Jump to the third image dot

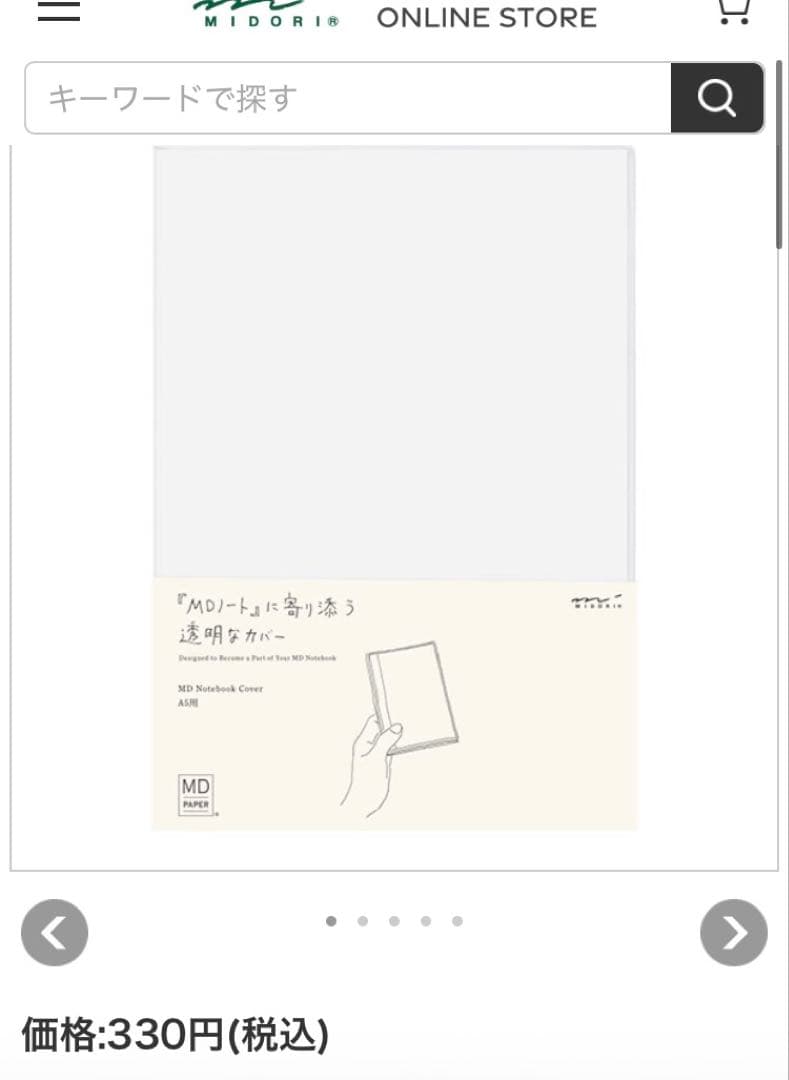click(x=394, y=921)
